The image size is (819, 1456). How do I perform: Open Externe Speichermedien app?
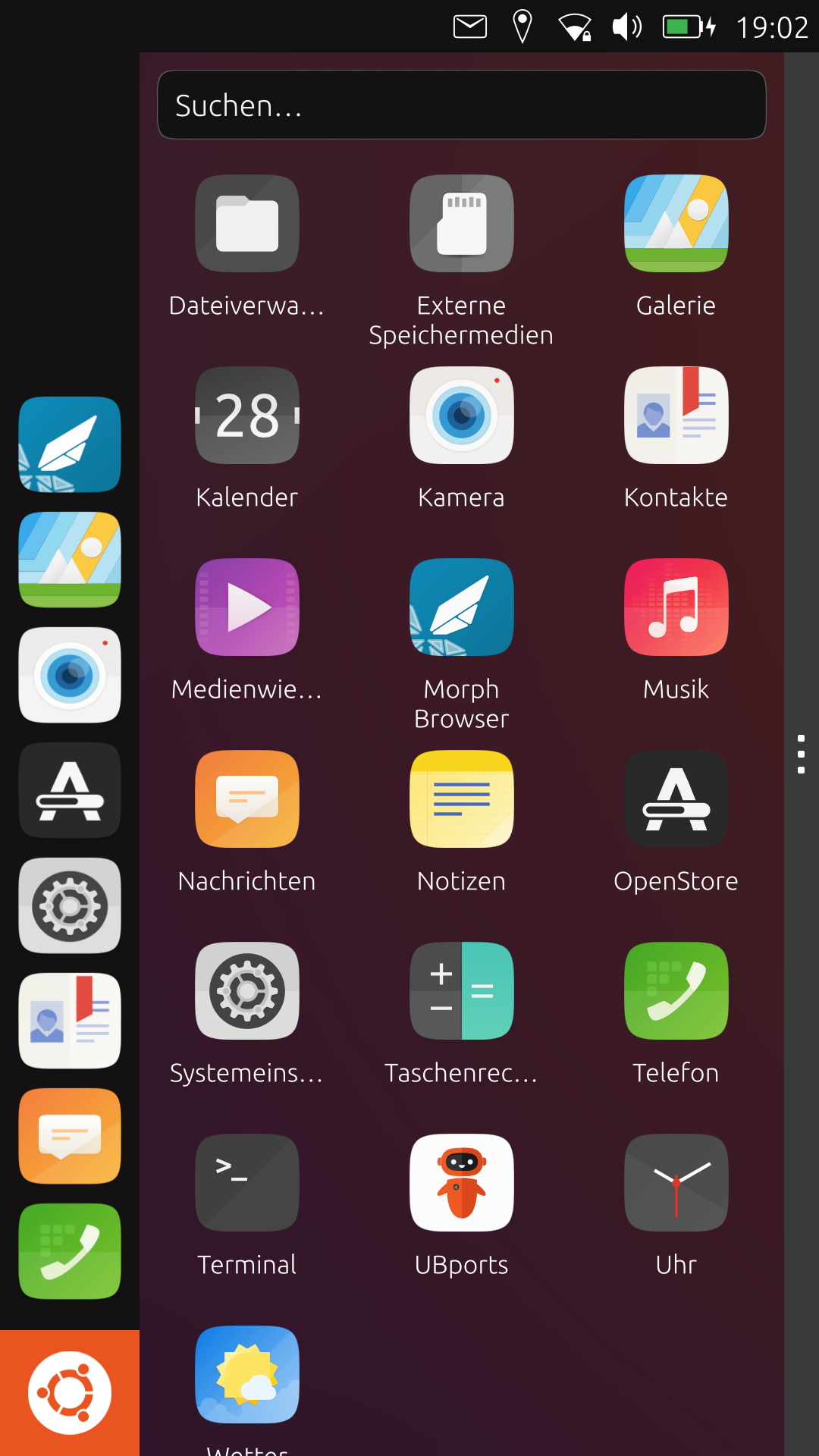(461, 224)
